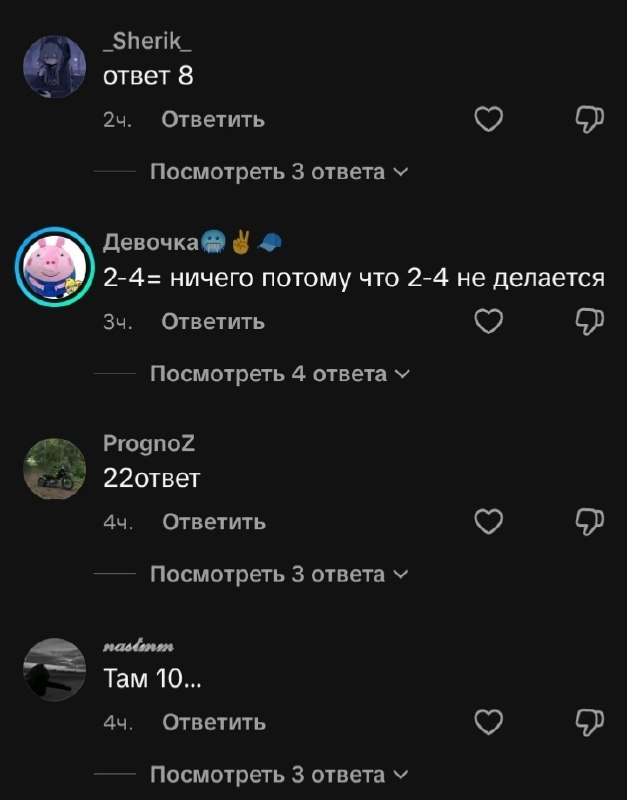Screen dimensions: 627x800
Task: Reply to _Sherik_'s comment
Action: click(213, 119)
